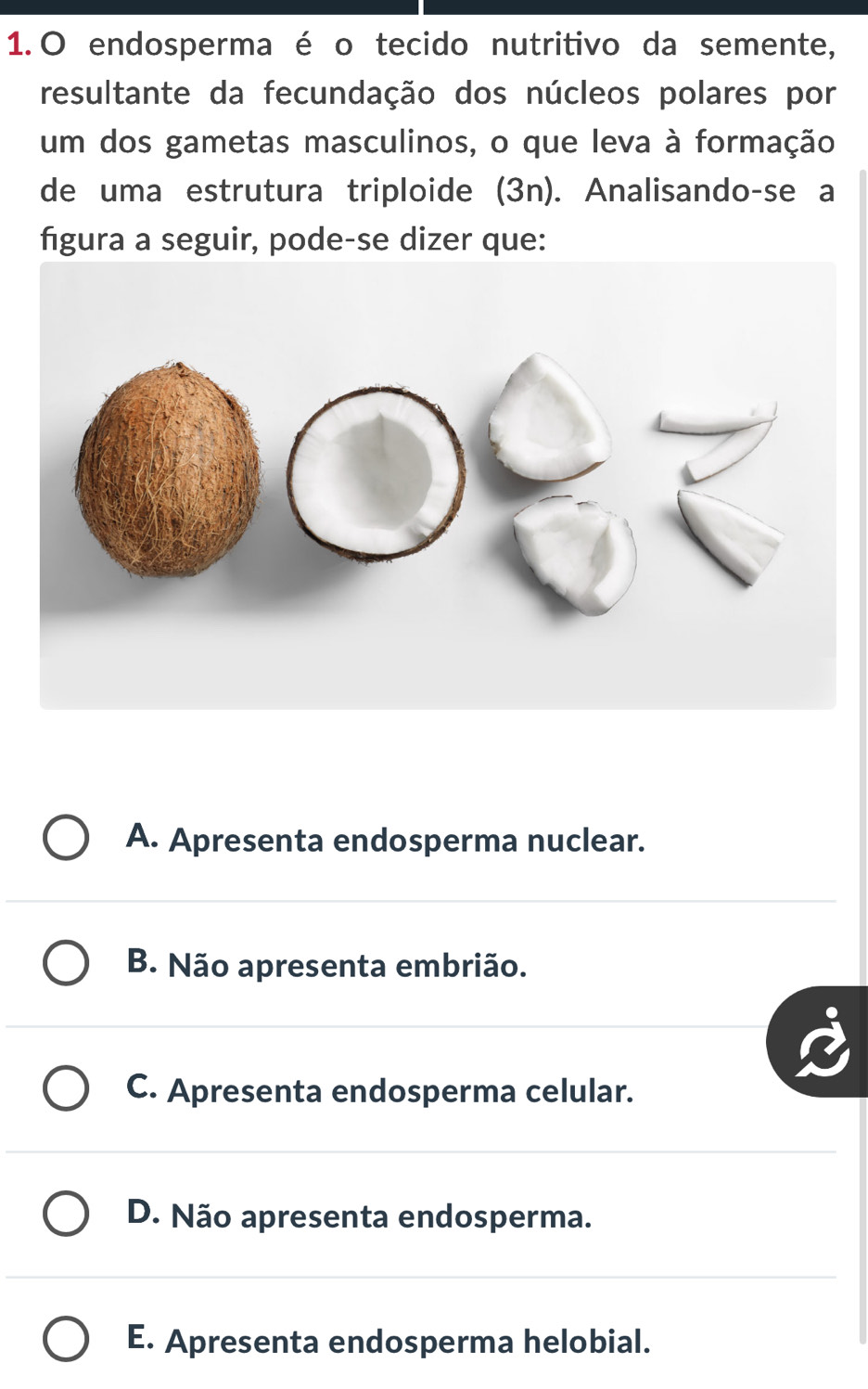The image size is (868, 1389).
Task: Select option A: Apresenta endosperma nuclear
Action: (67, 839)
